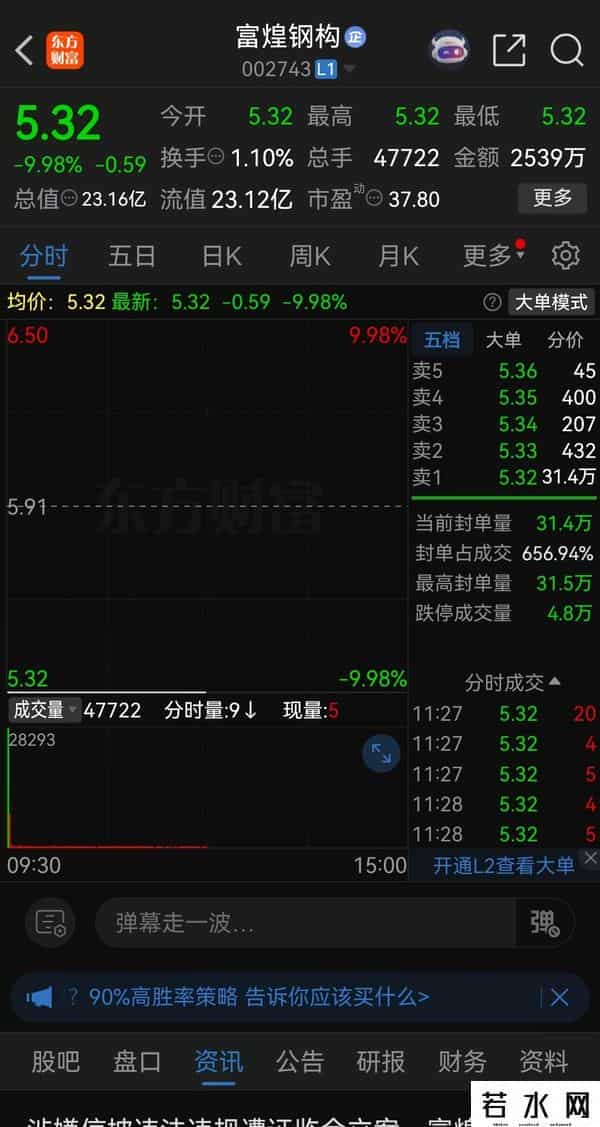The image size is (600, 1127).
Task: Open the search magnifier
Action: tap(567, 50)
